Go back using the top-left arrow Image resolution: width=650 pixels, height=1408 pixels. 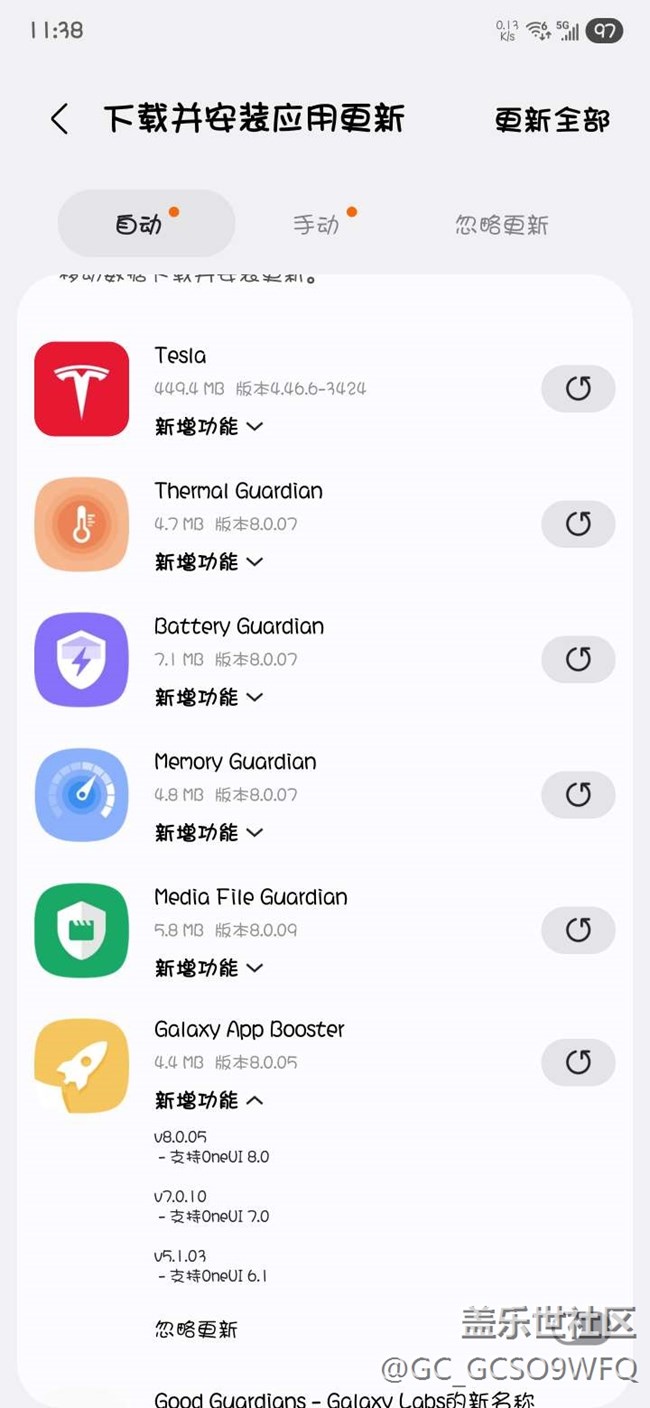tap(59, 119)
